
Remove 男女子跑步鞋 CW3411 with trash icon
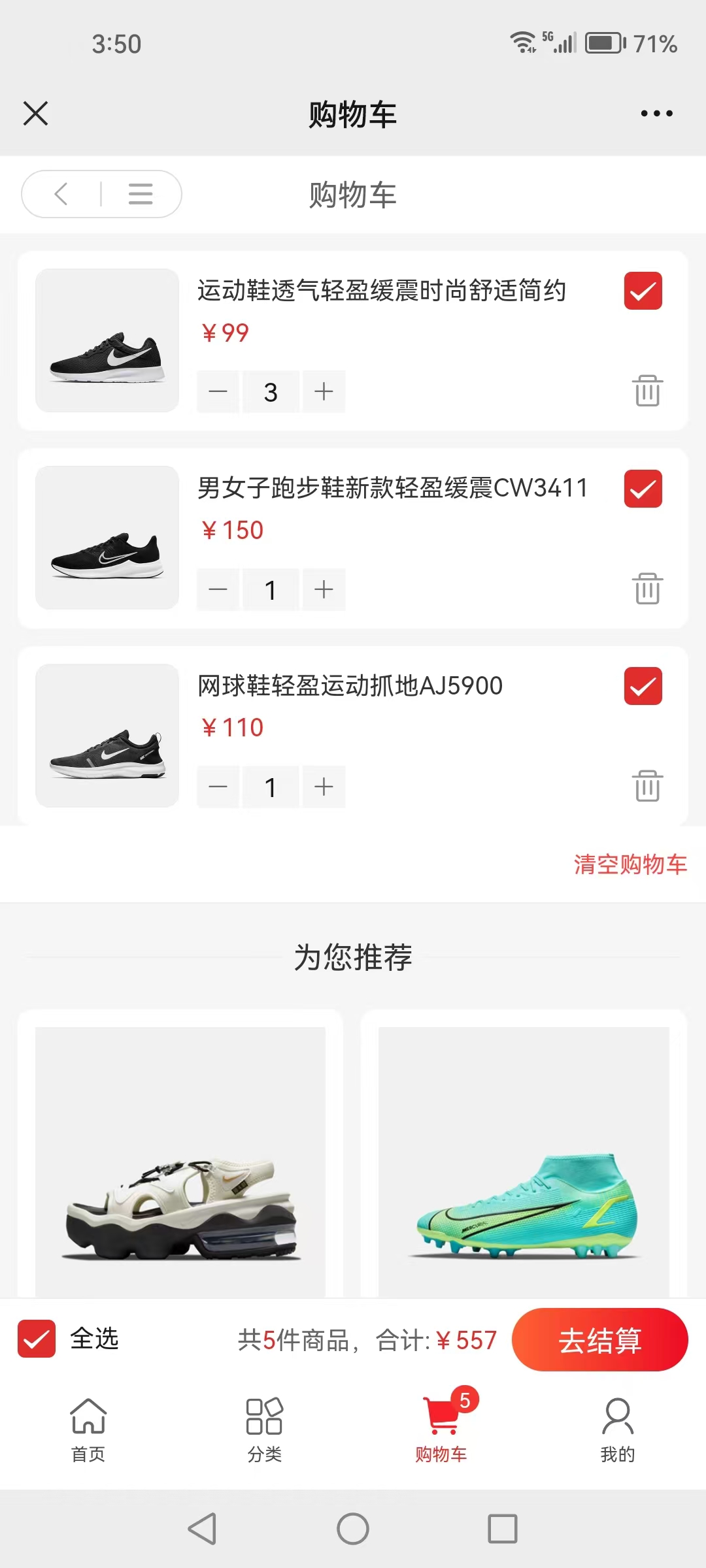click(647, 588)
